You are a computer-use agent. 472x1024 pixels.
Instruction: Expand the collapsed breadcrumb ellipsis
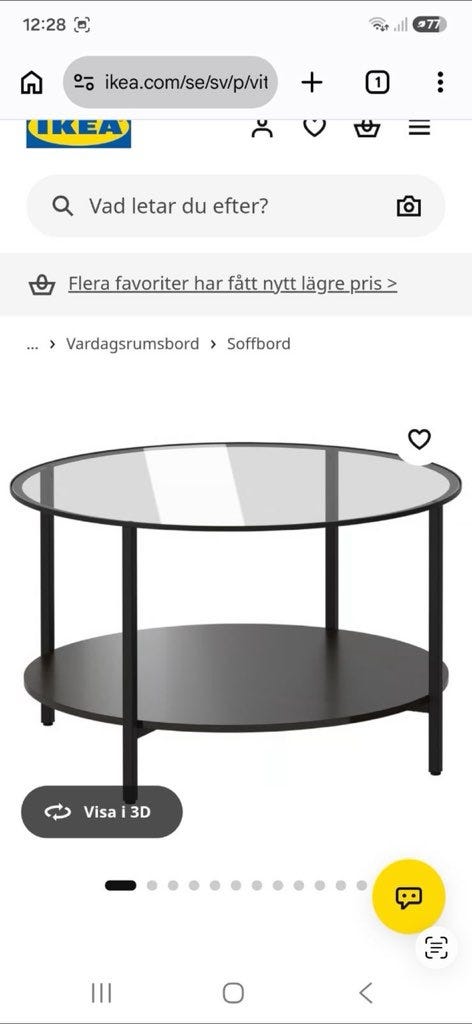[33, 344]
